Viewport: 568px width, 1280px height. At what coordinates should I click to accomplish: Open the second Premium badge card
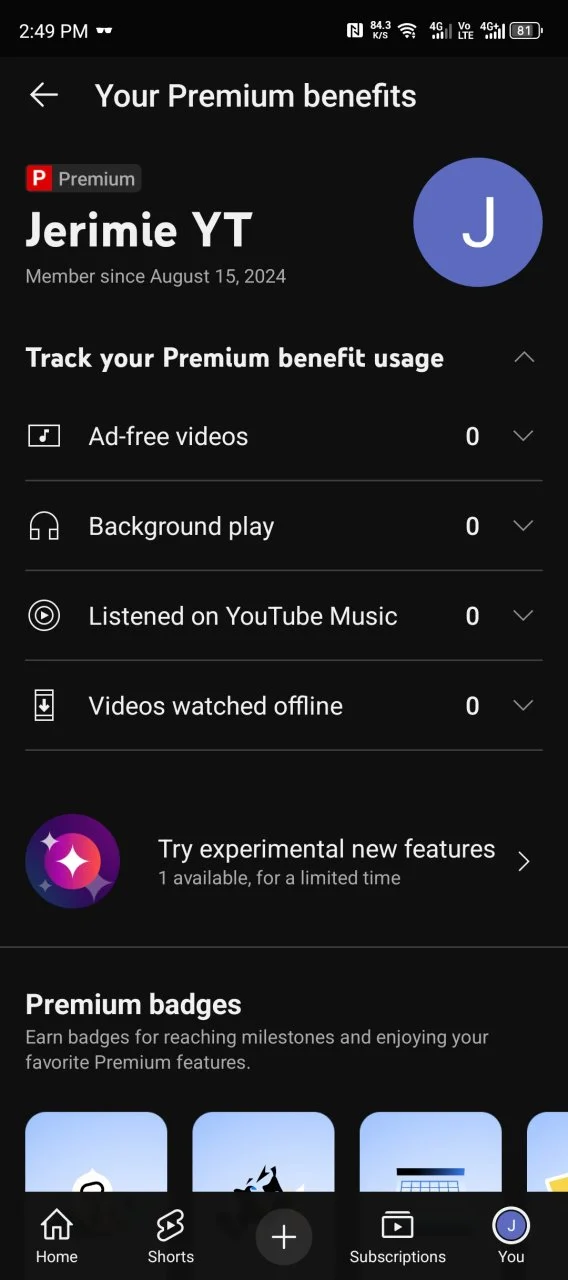pos(263,1152)
